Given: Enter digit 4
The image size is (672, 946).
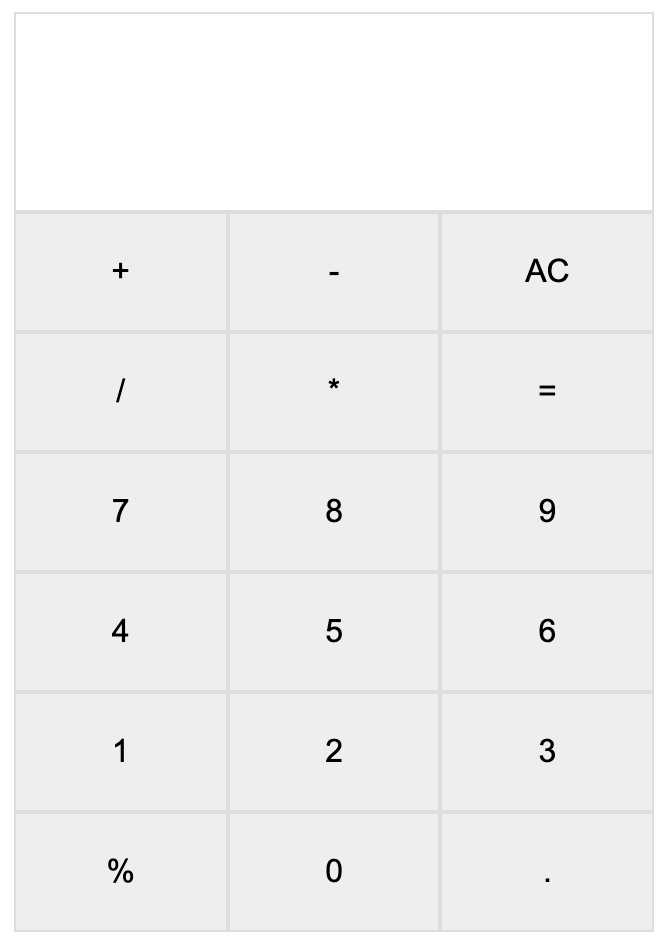Looking at the screenshot, I should (121, 631).
